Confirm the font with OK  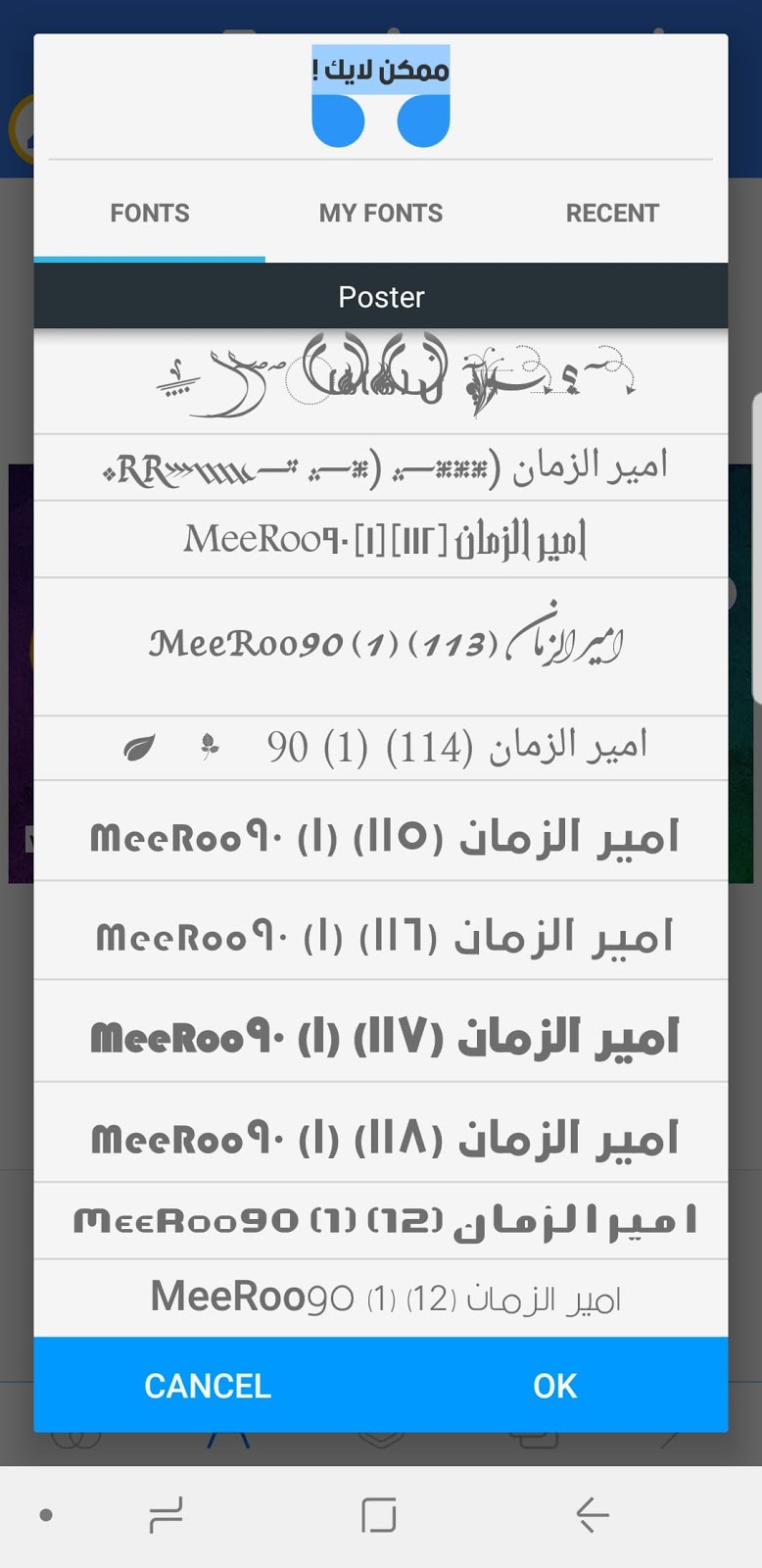[x=554, y=1385]
